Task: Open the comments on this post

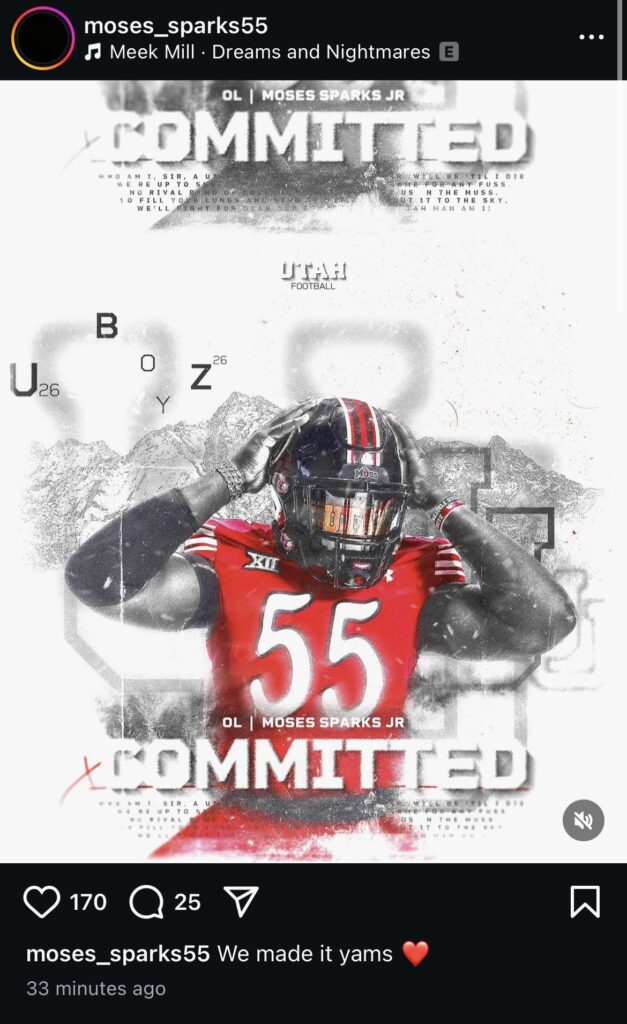Action: [147, 902]
